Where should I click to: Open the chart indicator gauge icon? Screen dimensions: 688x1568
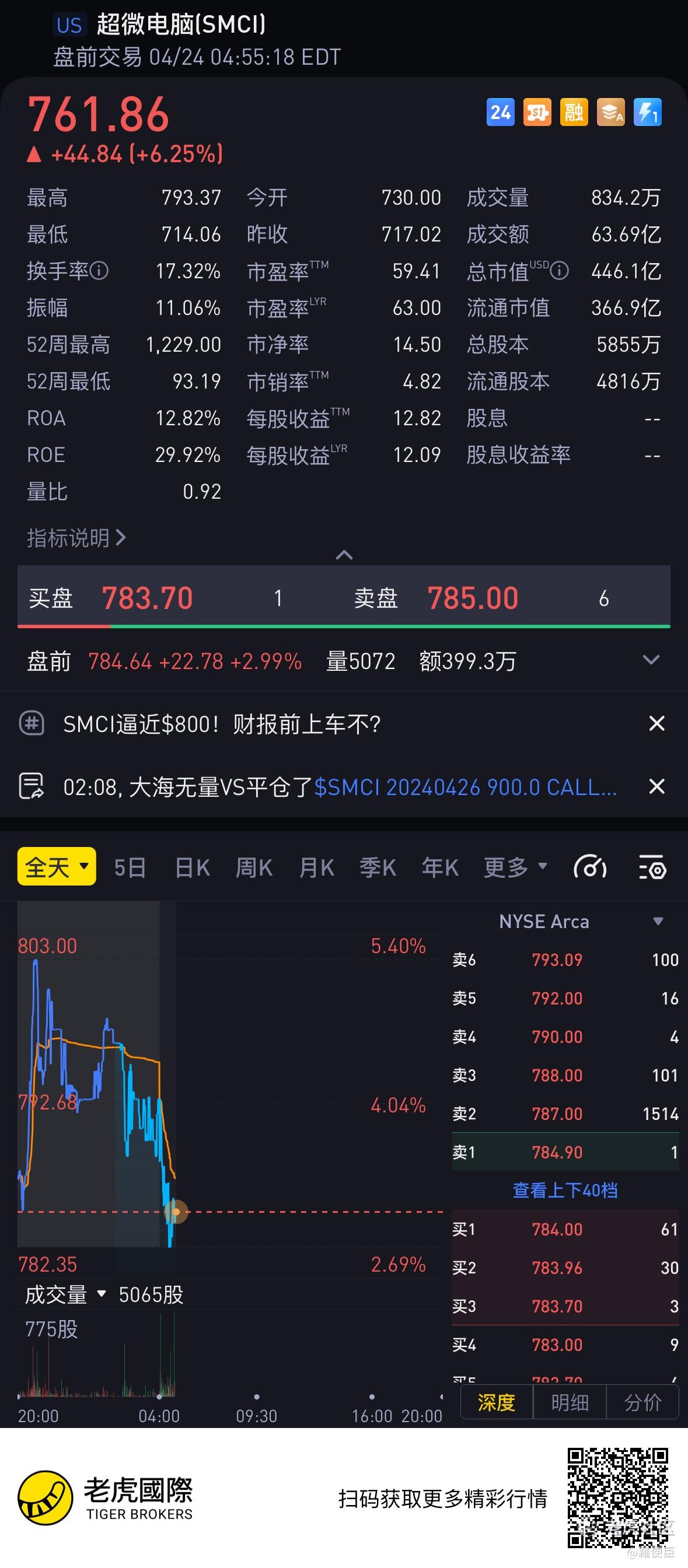[589, 867]
